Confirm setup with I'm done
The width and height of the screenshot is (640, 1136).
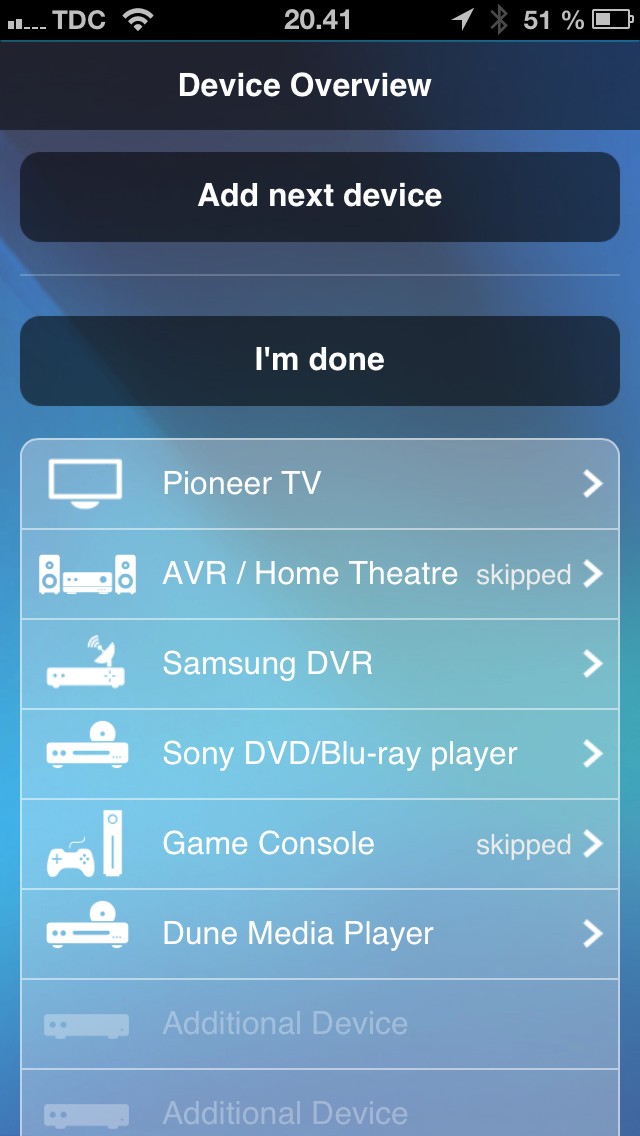[320, 360]
